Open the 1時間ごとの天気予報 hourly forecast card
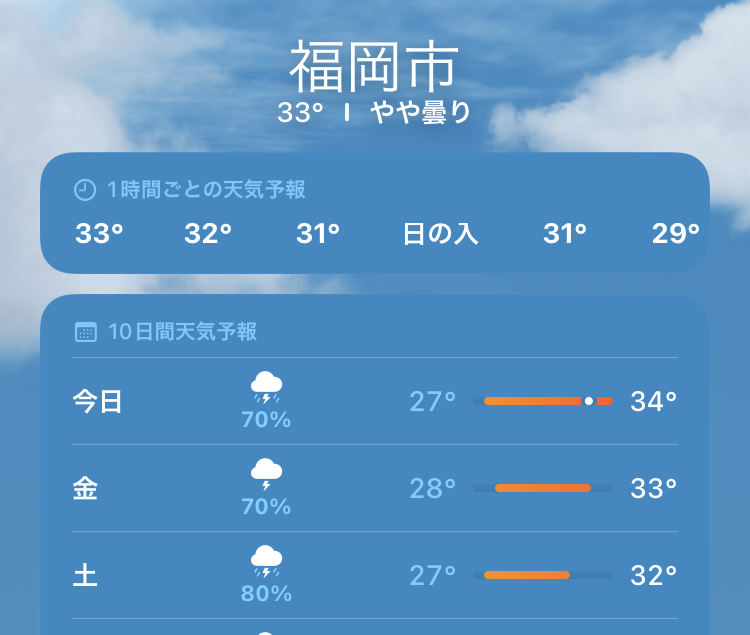750x635 pixels. 374,213
